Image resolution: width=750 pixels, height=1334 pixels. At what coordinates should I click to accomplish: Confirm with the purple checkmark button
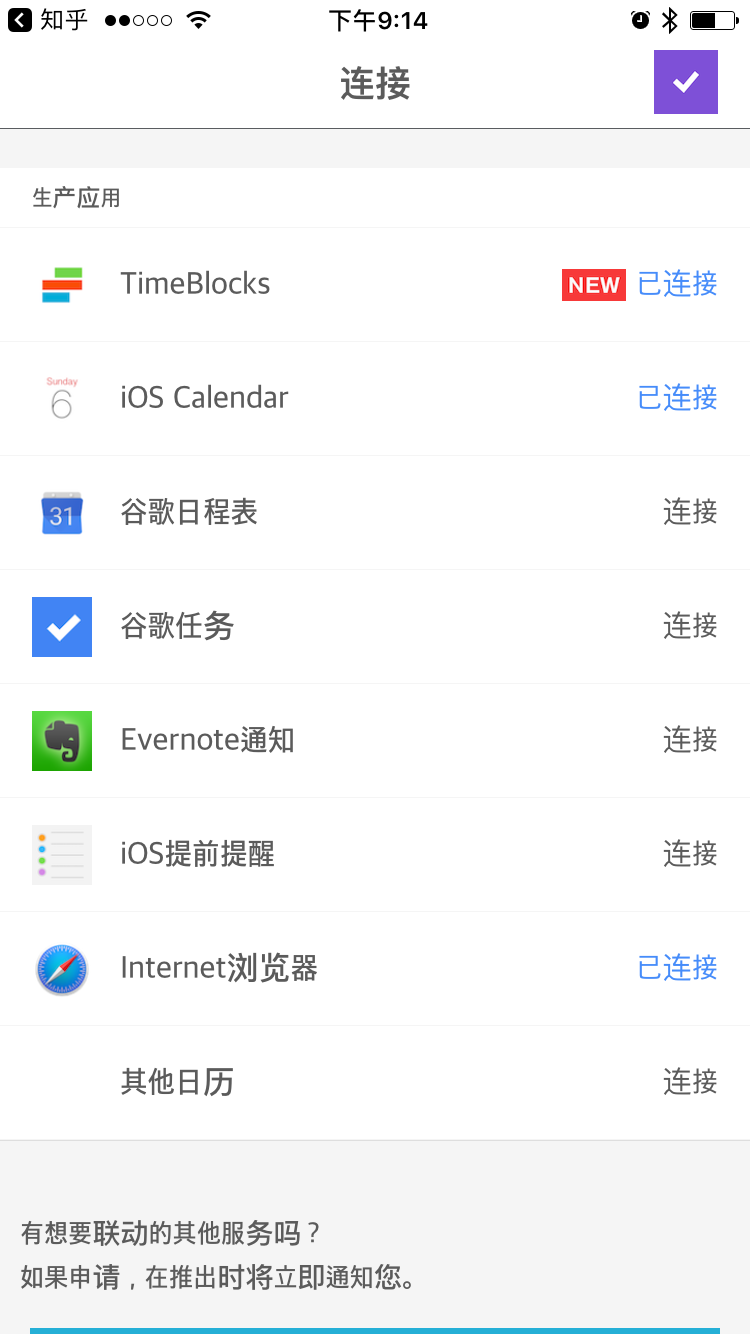[x=686, y=82]
